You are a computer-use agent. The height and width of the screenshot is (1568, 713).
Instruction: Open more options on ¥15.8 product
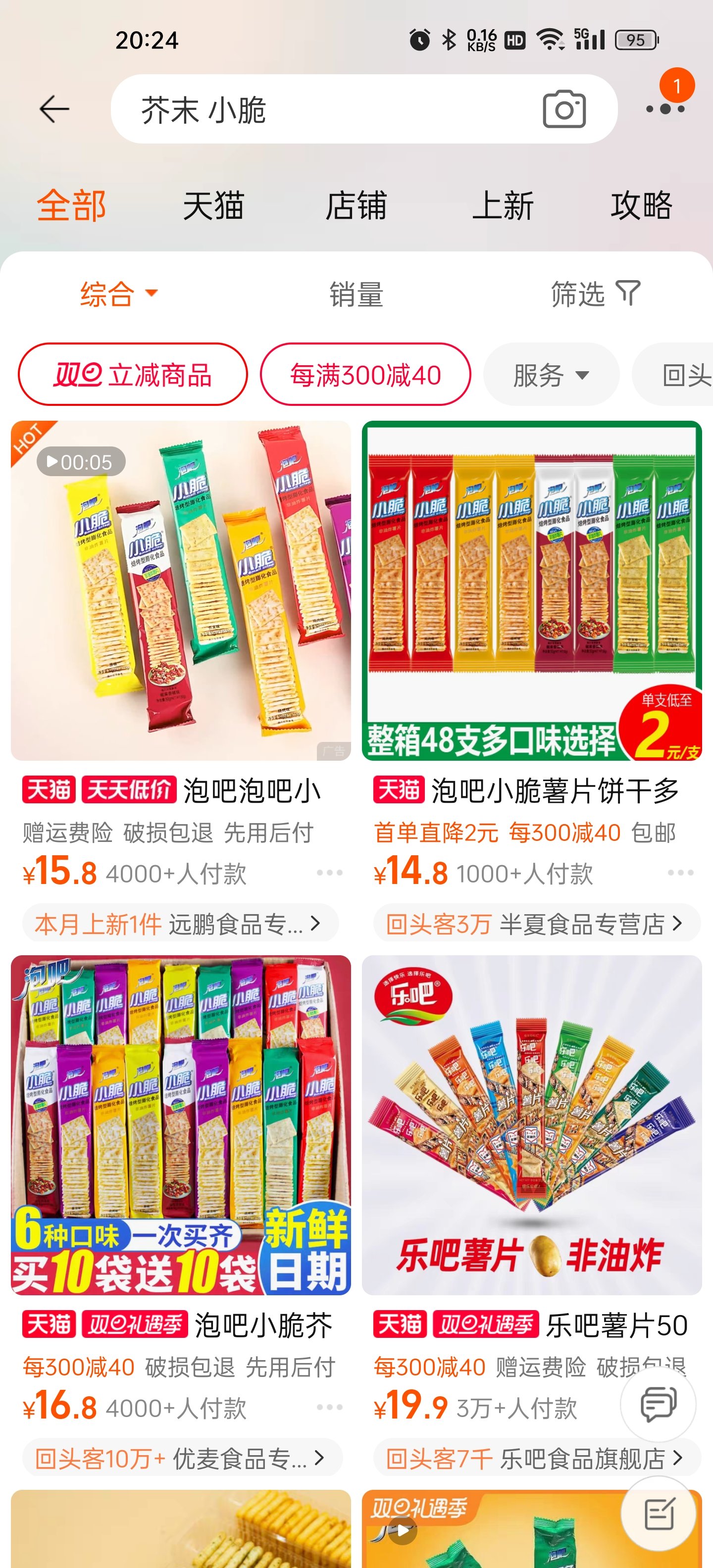[x=329, y=873]
